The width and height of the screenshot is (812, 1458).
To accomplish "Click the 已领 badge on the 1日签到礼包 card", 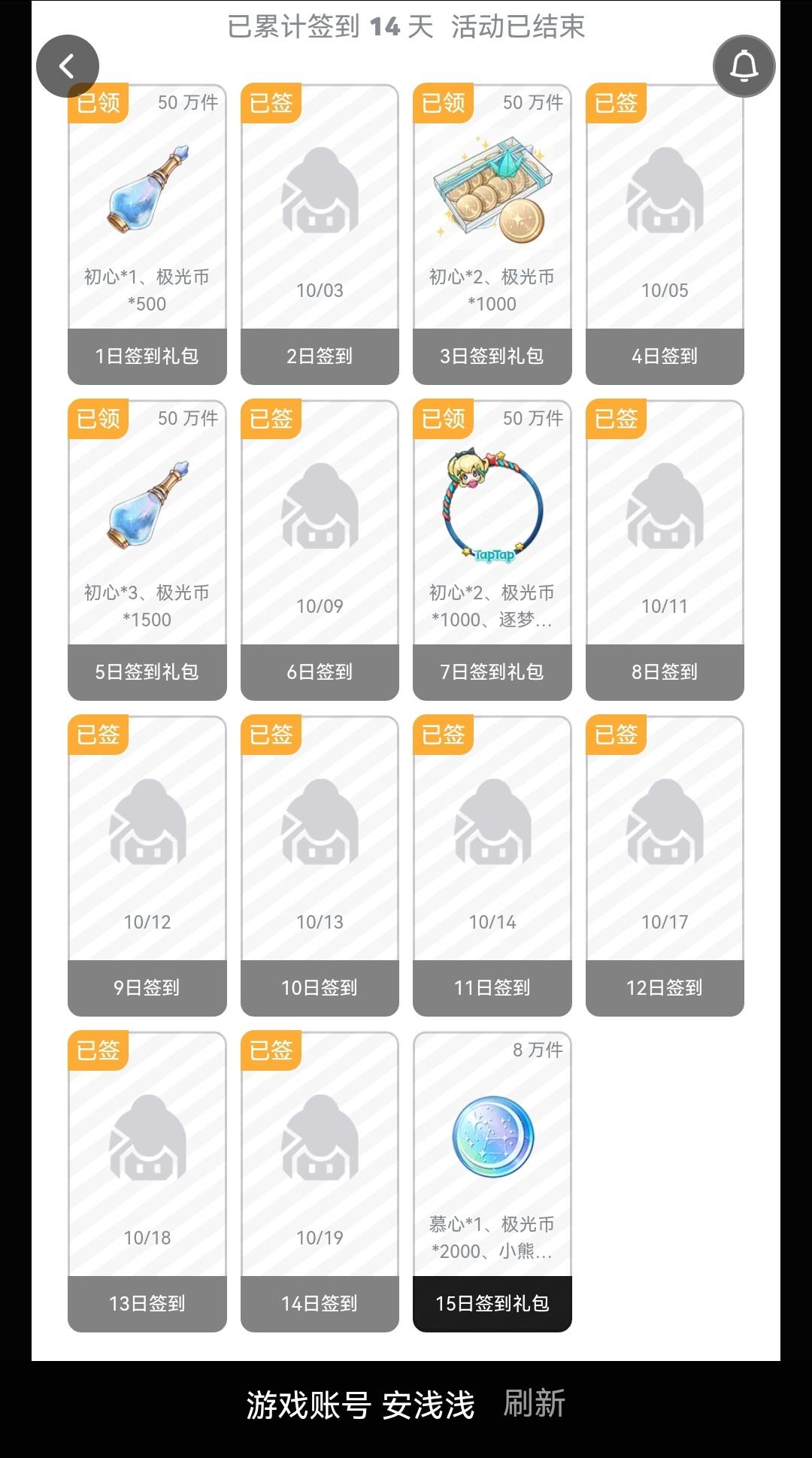I will [x=99, y=103].
